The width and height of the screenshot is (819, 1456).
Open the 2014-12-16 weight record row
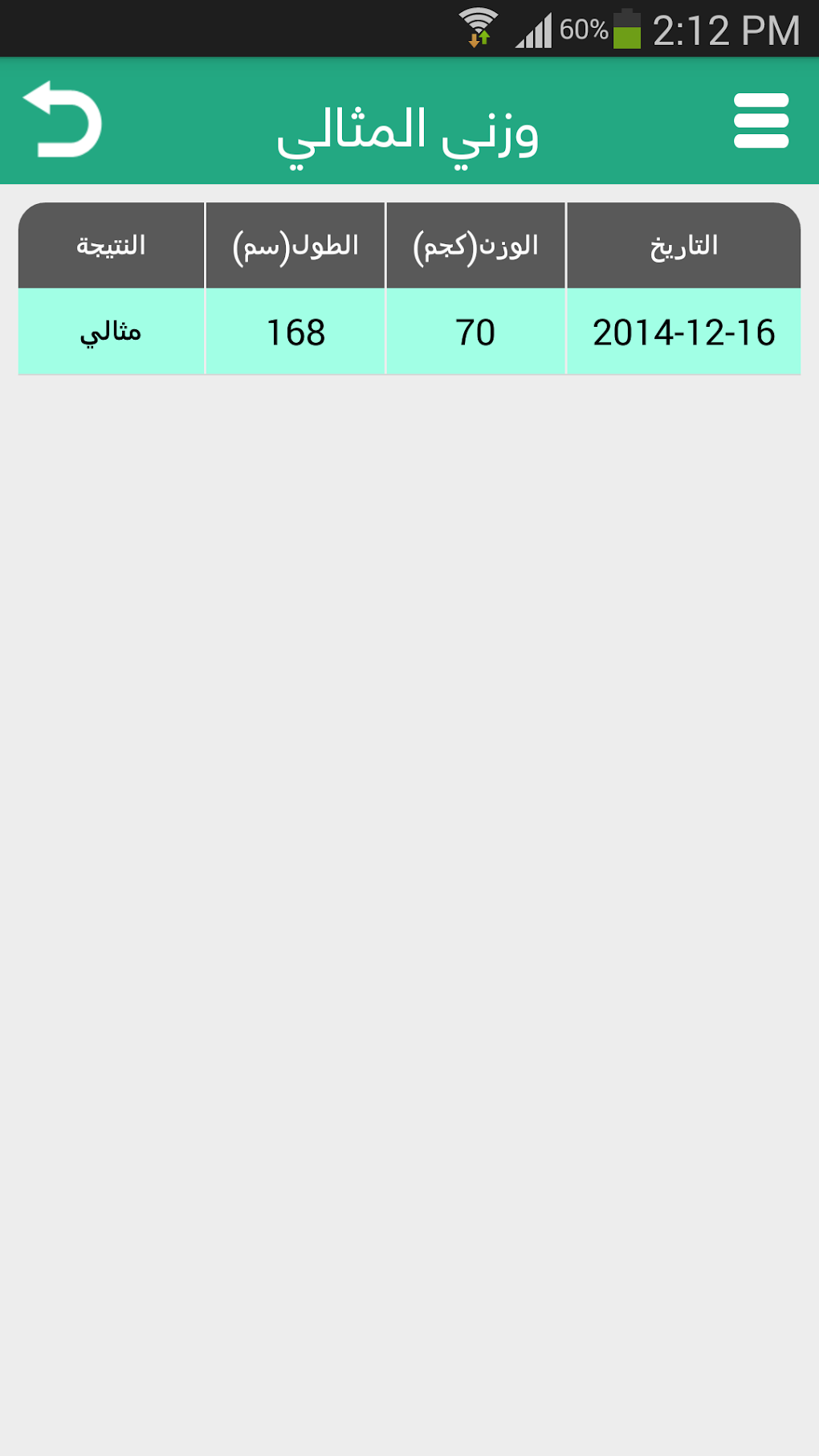pos(409,332)
